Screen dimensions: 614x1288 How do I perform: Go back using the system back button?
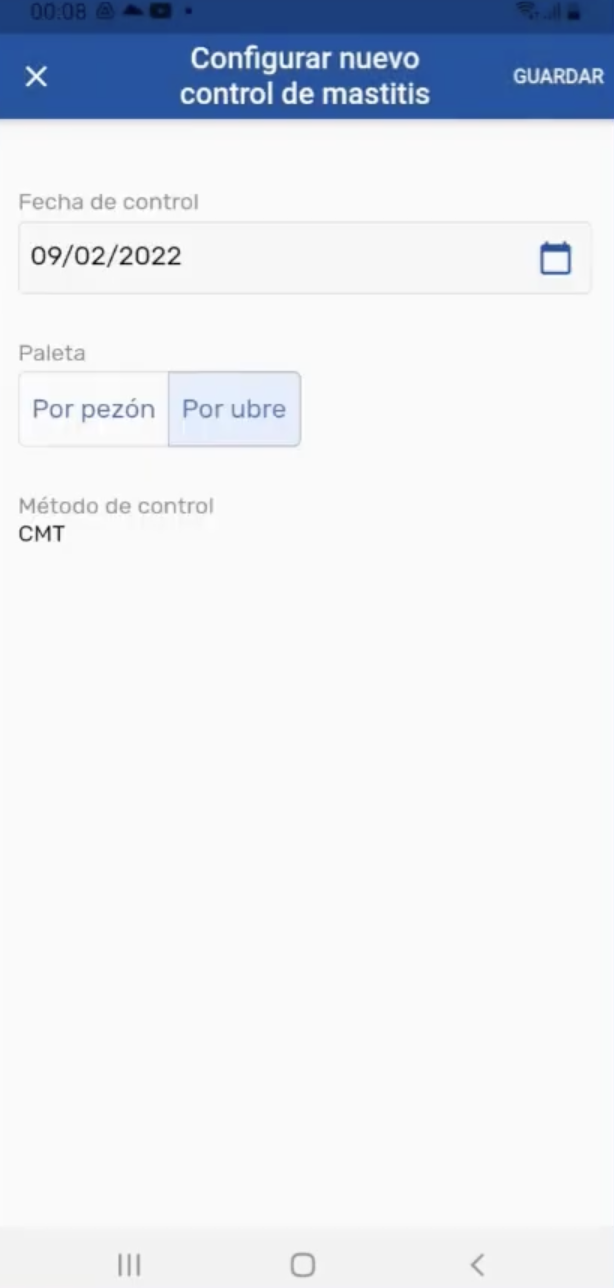coord(477,1264)
